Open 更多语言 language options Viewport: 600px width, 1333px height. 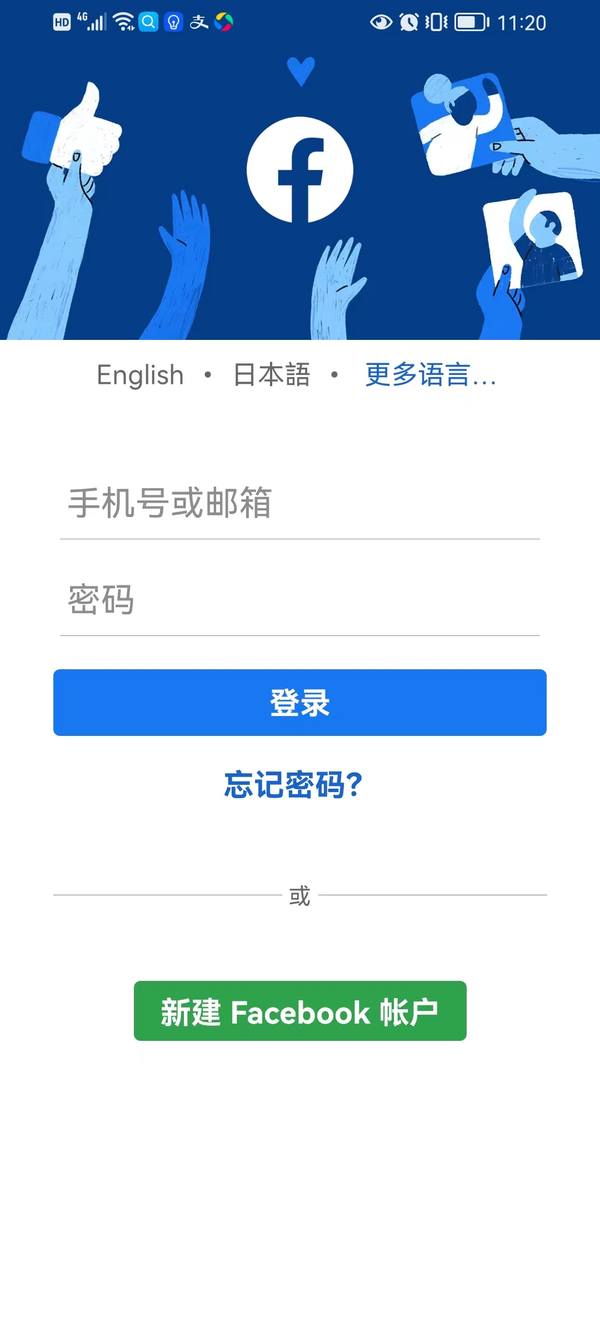coord(430,375)
